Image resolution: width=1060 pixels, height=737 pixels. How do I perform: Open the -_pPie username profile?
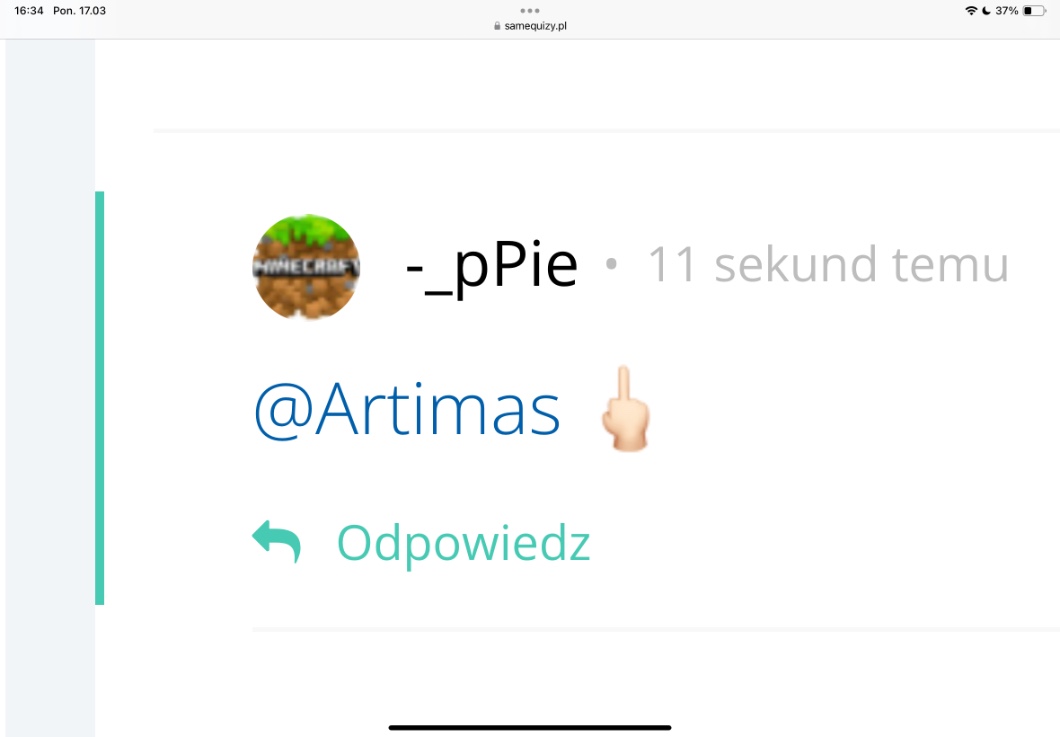coord(491,266)
